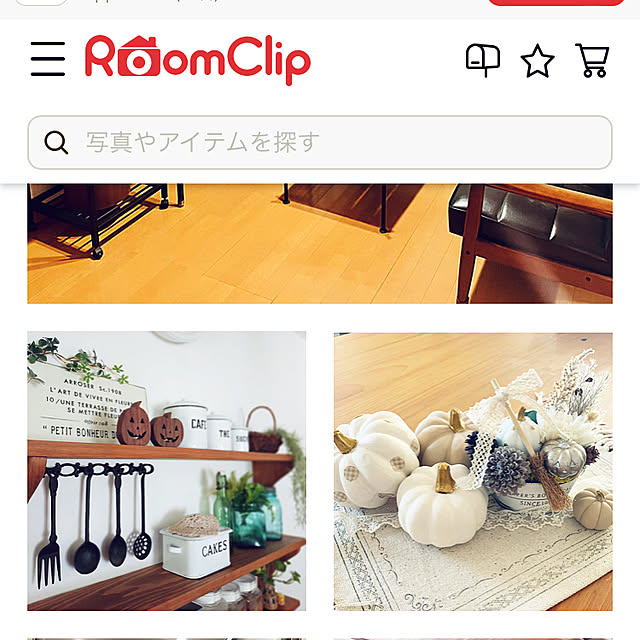The width and height of the screenshot is (640, 640).
Task: Open the white pumpkins table decor photo
Action: click(473, 471)
